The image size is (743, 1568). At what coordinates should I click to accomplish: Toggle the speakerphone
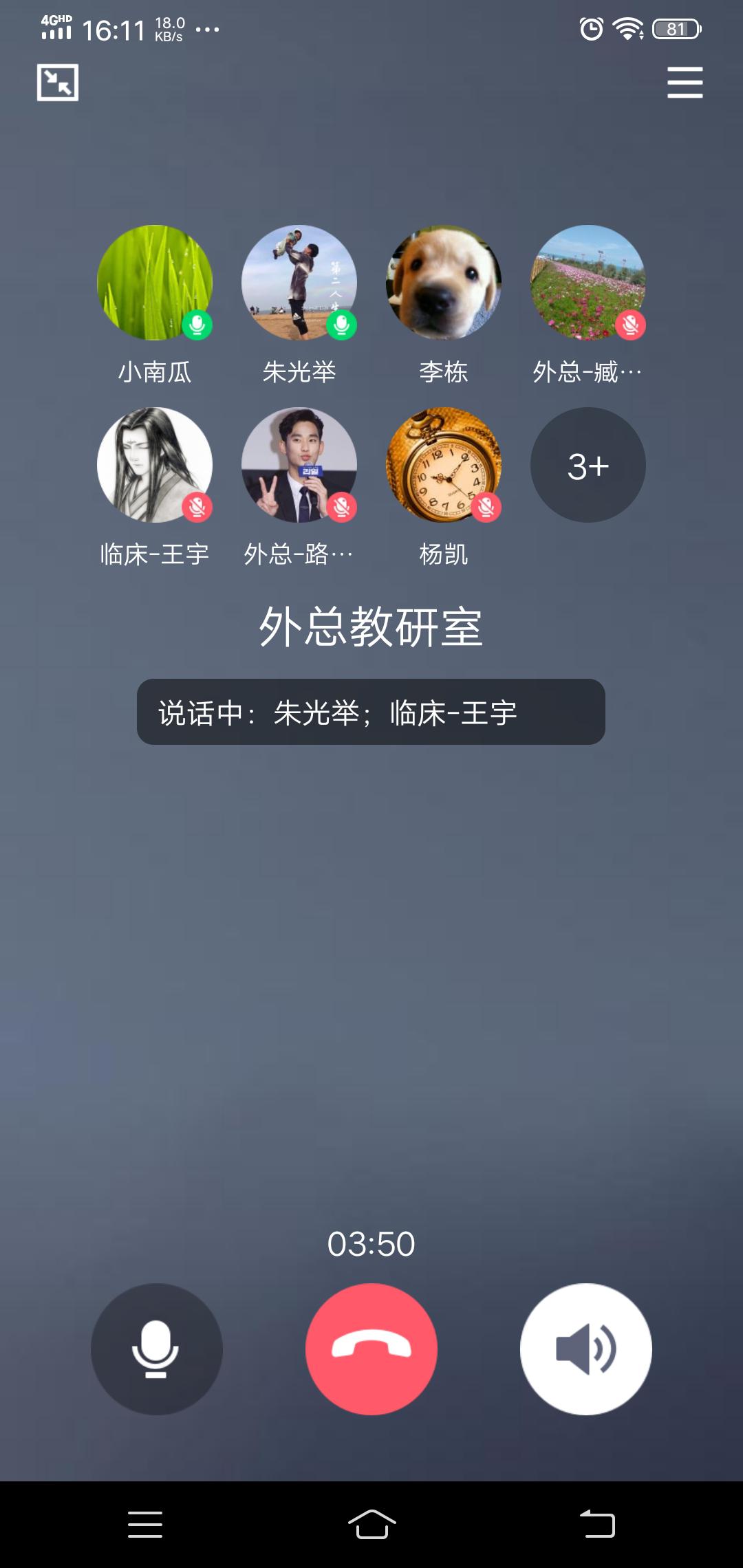(x=585, y=1349)
